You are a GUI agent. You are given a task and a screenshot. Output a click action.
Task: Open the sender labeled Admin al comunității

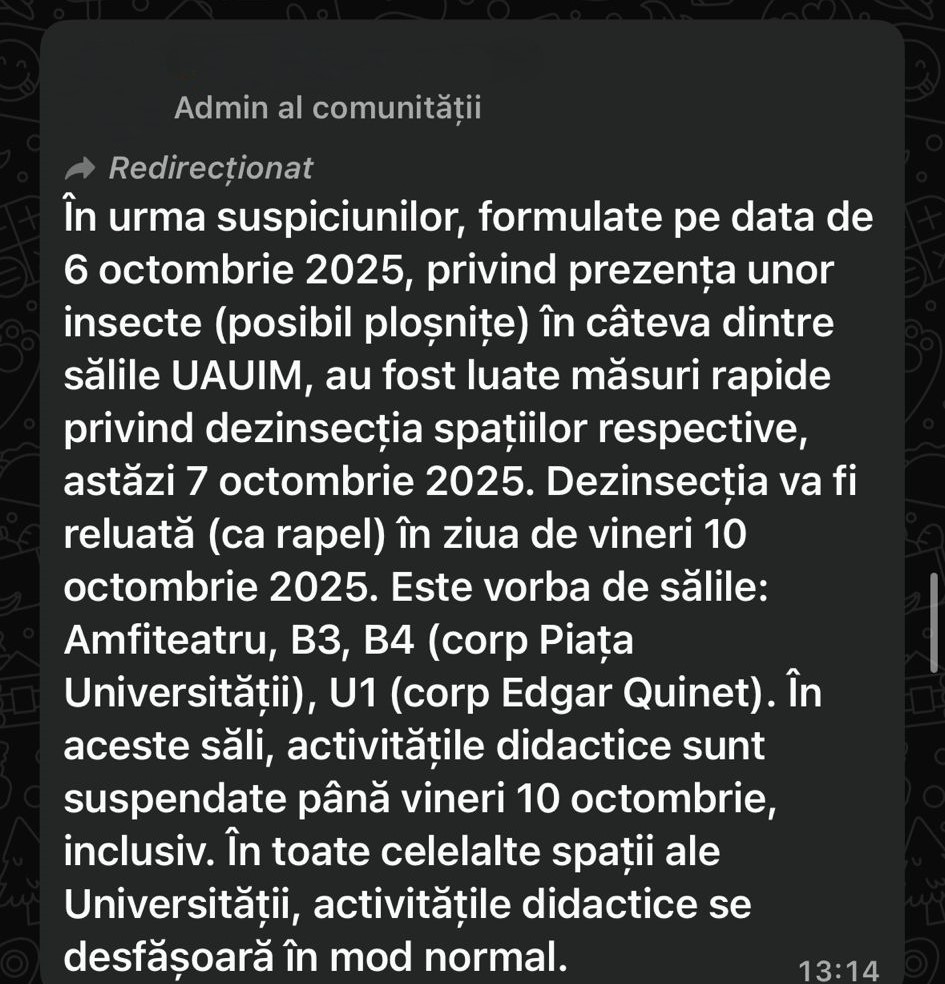pyautogui.click(x=327, y=108)
